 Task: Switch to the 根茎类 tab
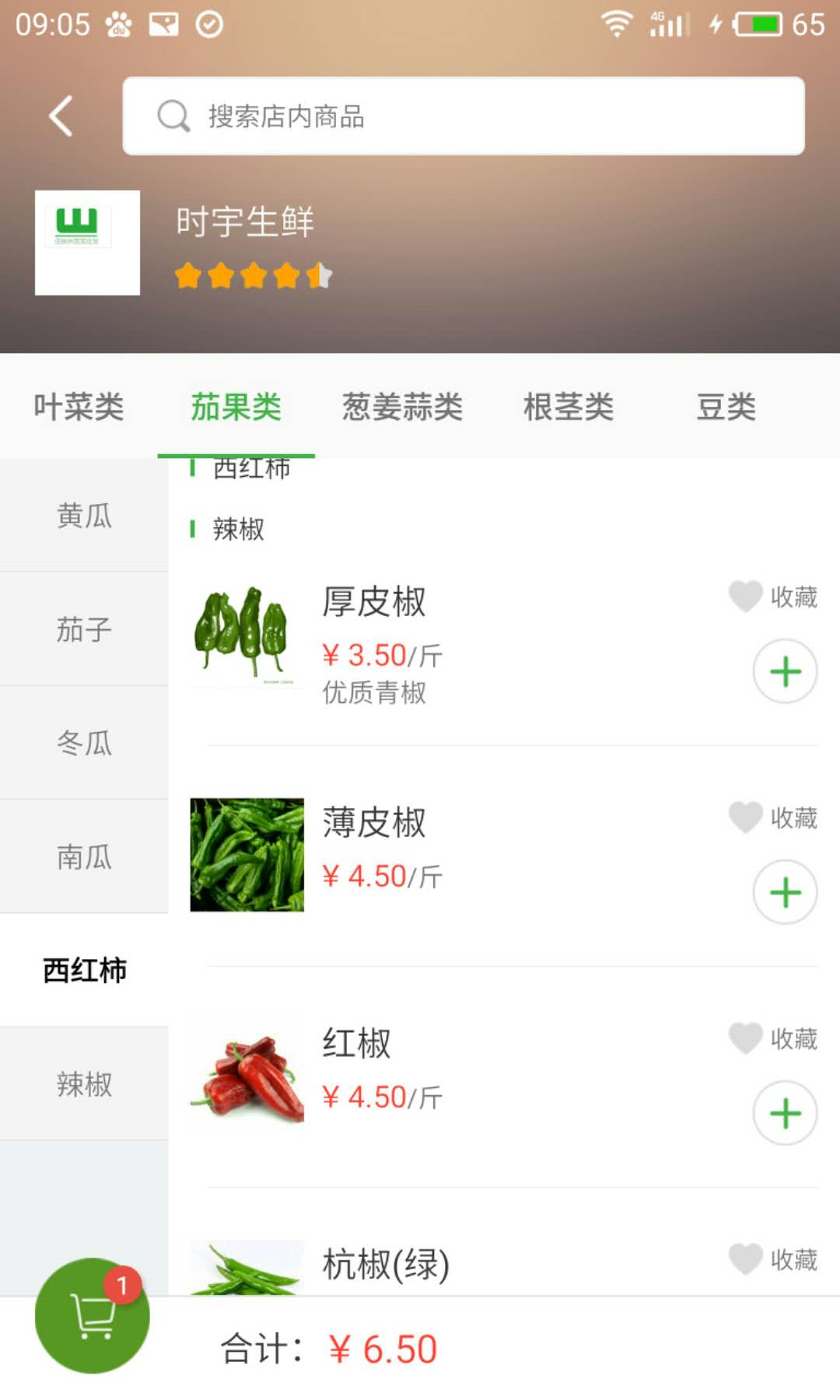[569, 407]
